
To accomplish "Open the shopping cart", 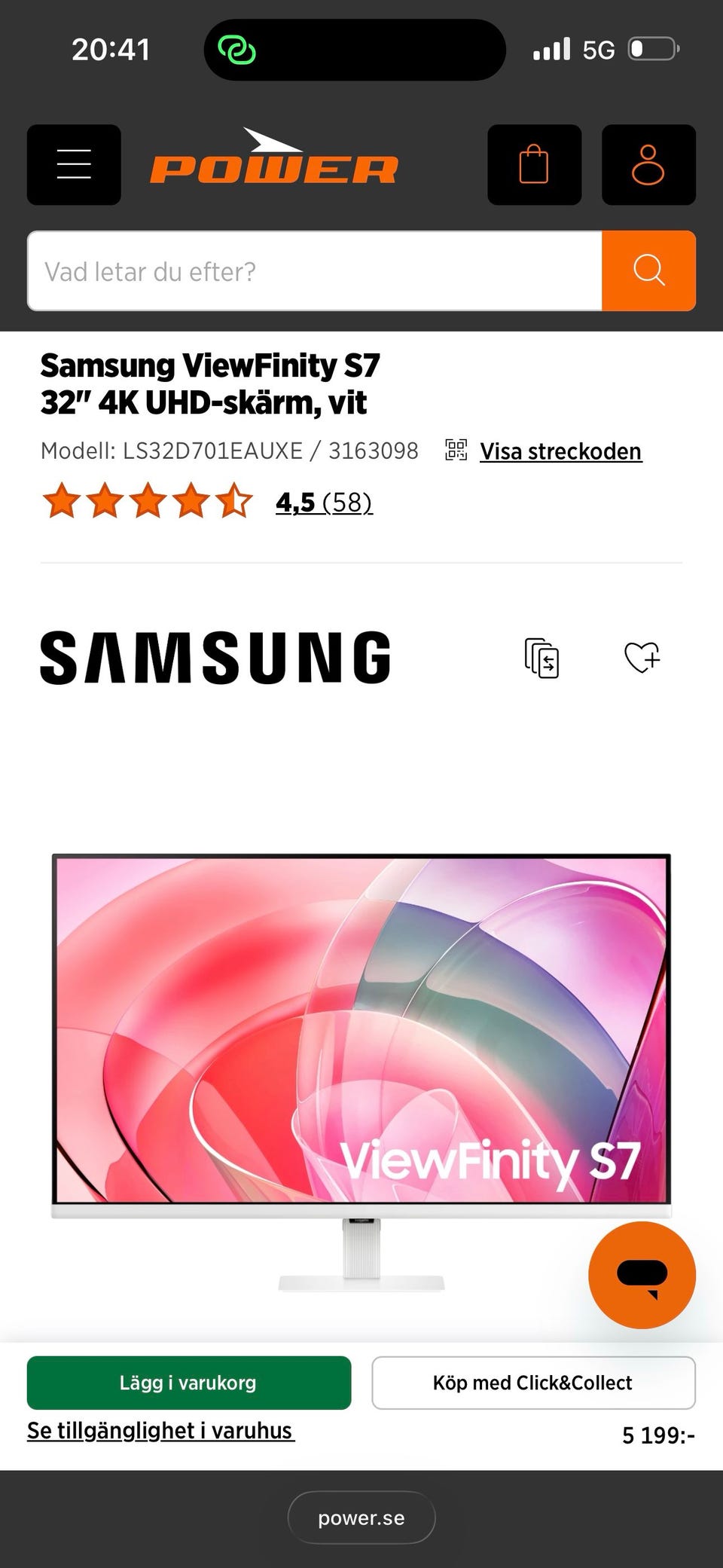I will tap(534, 165).
